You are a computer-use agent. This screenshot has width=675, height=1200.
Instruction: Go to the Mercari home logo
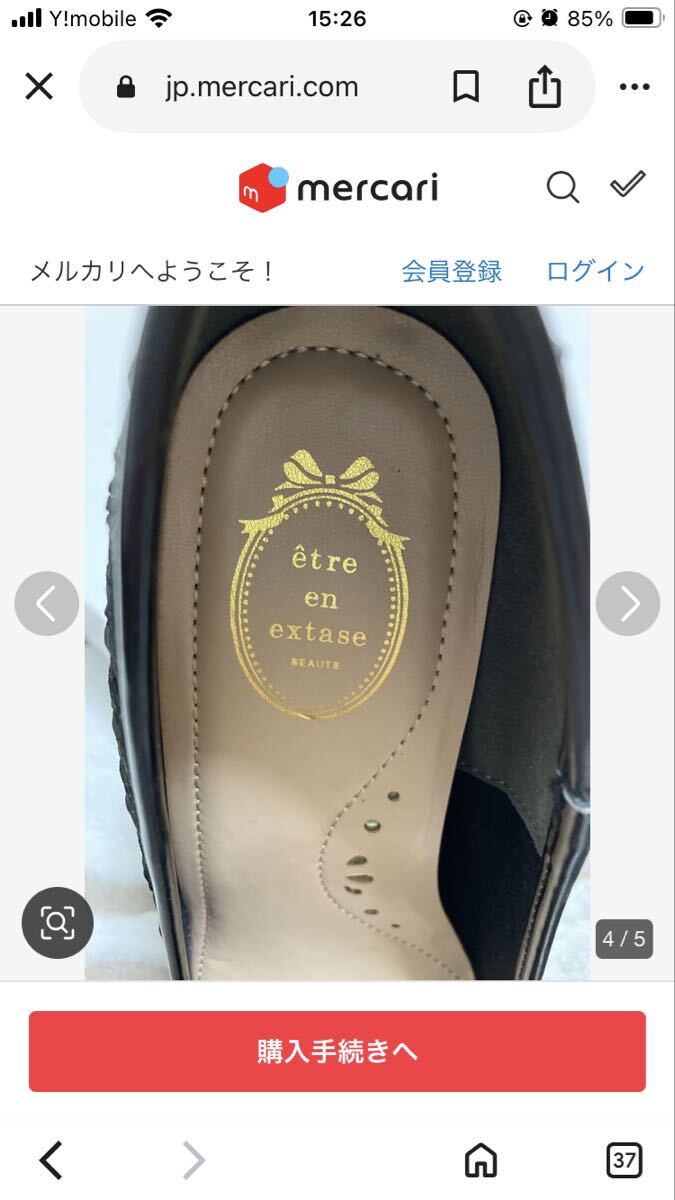coord(338,187)
